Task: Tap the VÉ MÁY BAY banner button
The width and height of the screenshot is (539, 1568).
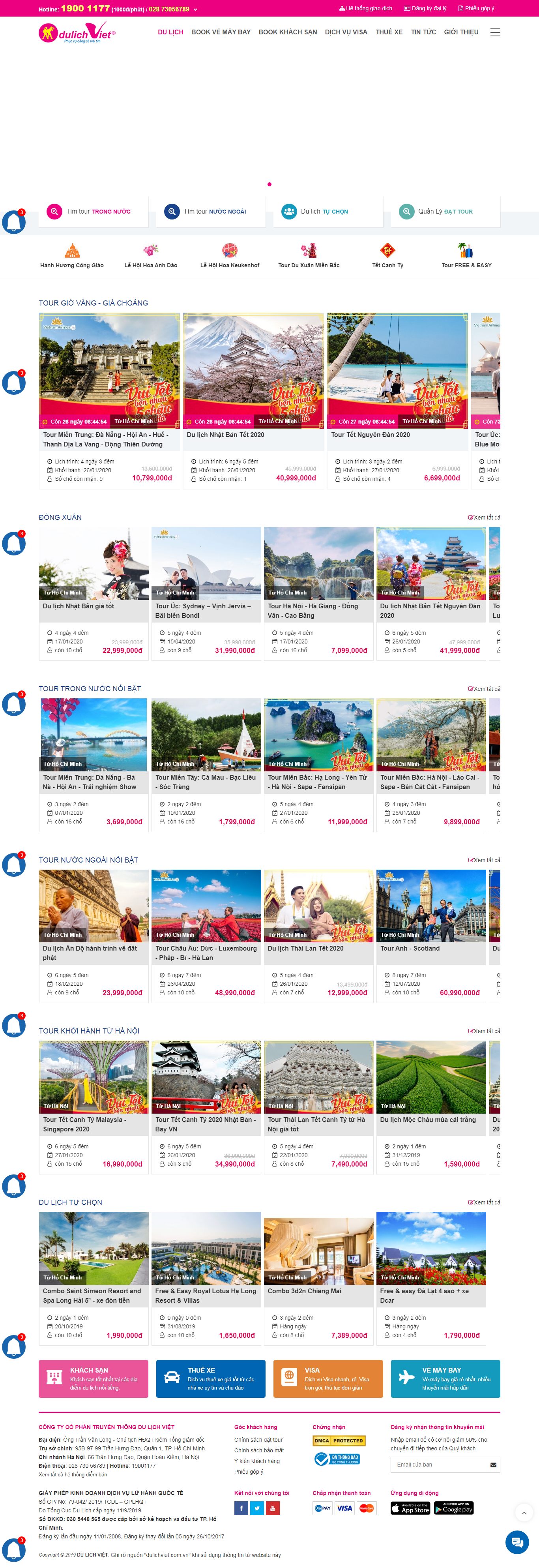Action: (445, 1379)
